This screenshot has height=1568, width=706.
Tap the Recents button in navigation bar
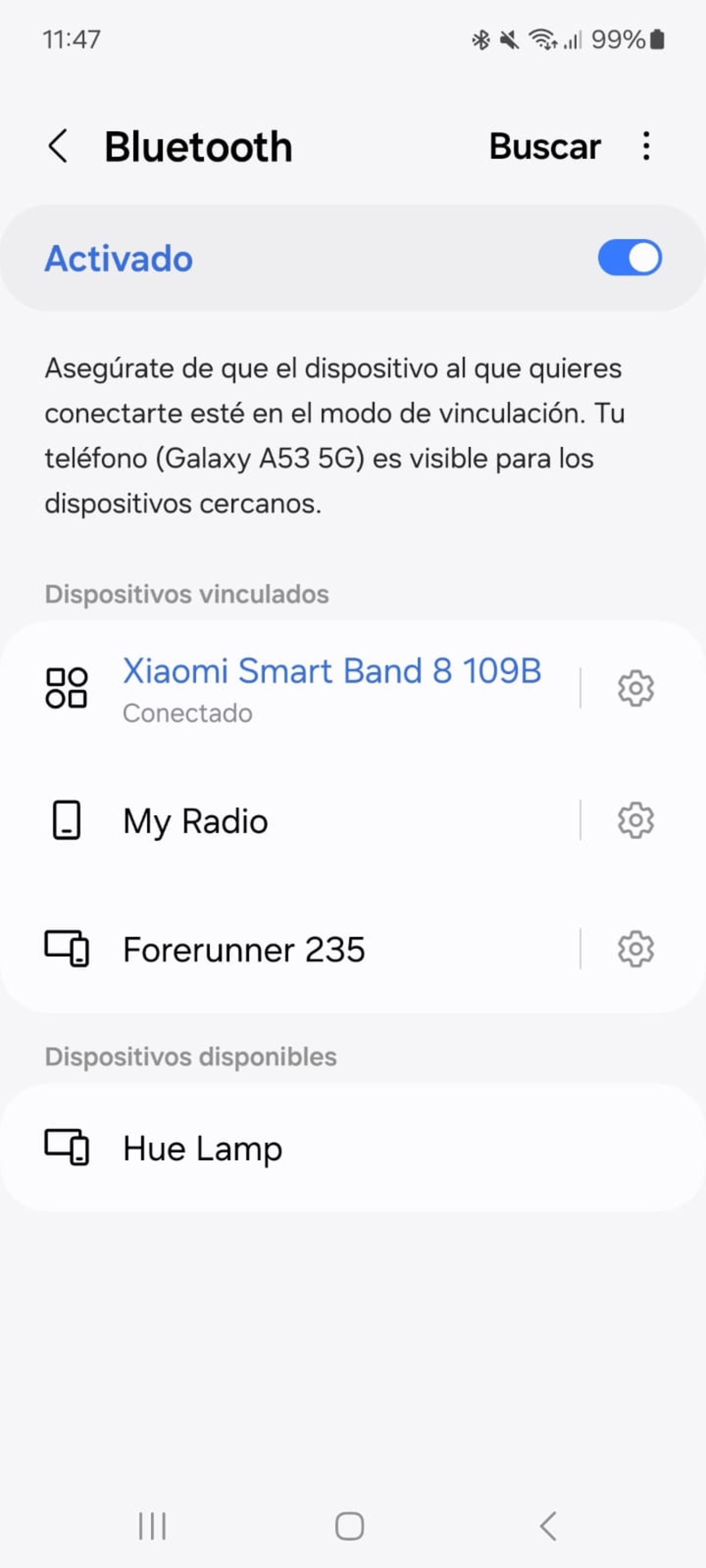(x=151, y=1525)
